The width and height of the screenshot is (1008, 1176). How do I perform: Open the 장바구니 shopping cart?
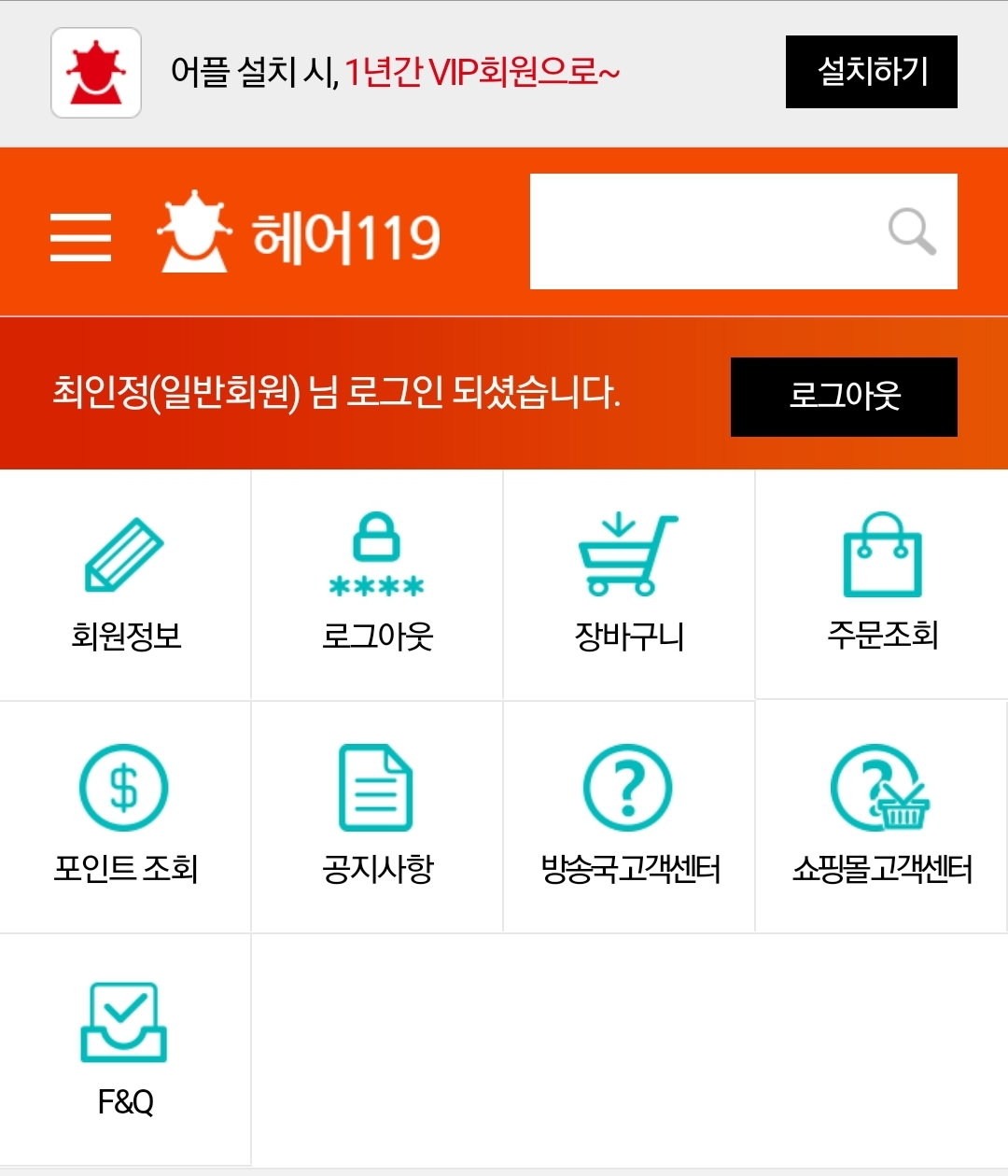tap(629, 584)
